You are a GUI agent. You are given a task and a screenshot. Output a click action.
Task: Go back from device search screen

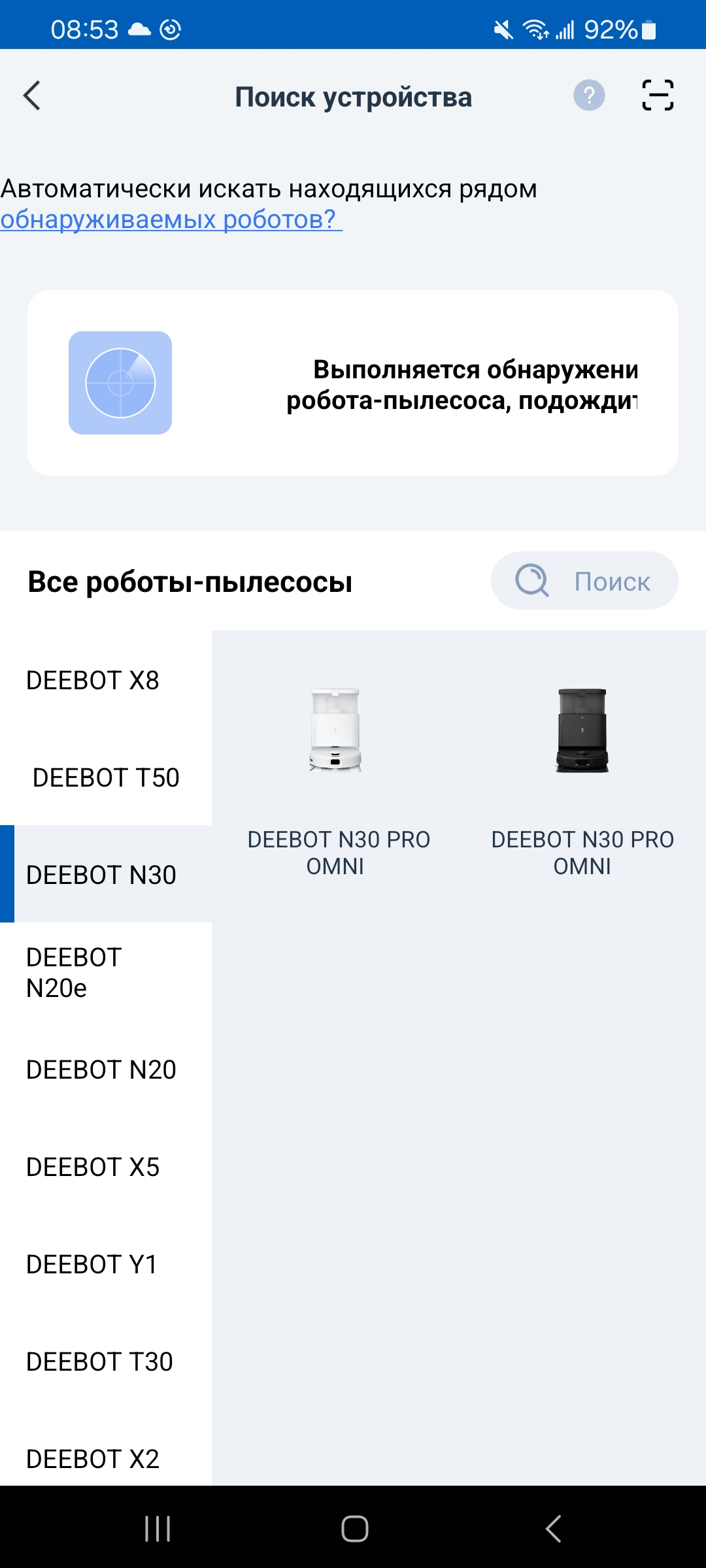click(x=32, y=96)
